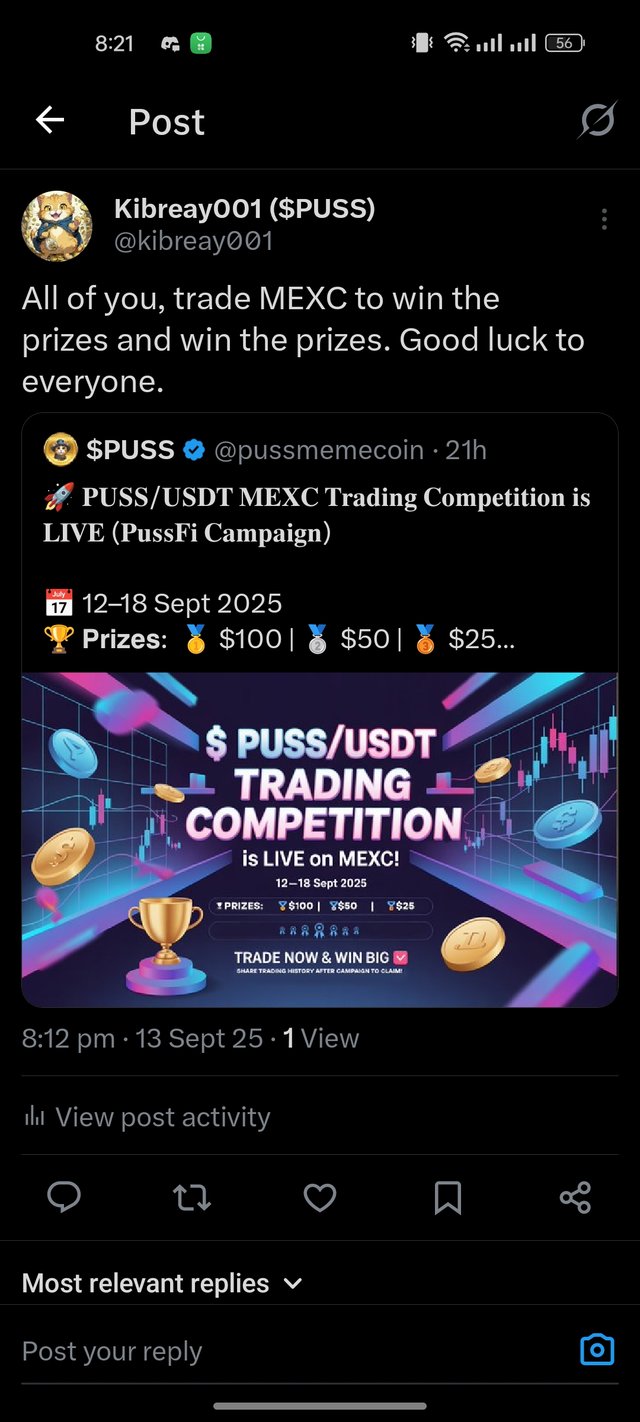Reply to this post
Screen dimensions: 640x1422
(65, 1197)
